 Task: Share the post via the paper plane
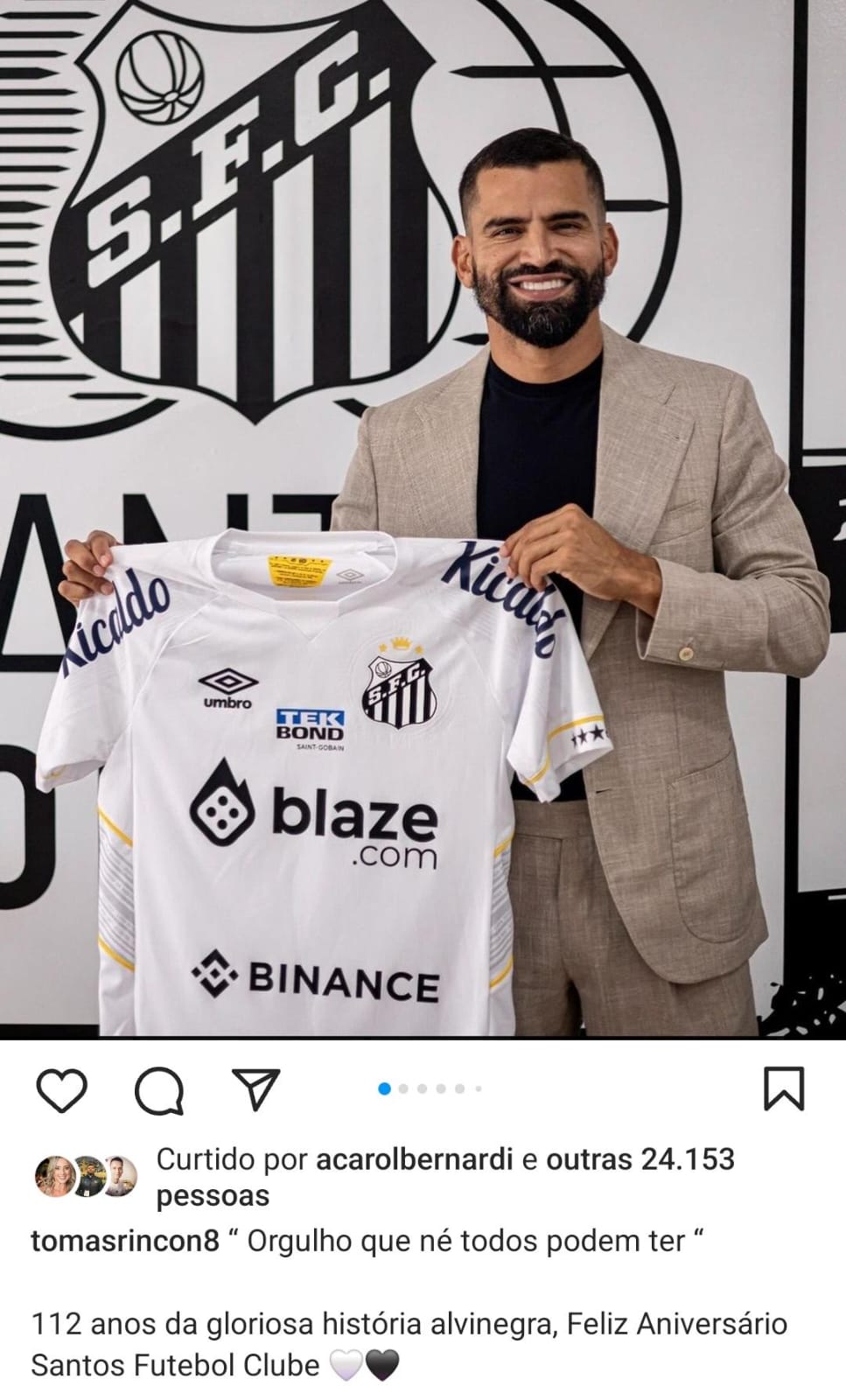click(257, 1088)
